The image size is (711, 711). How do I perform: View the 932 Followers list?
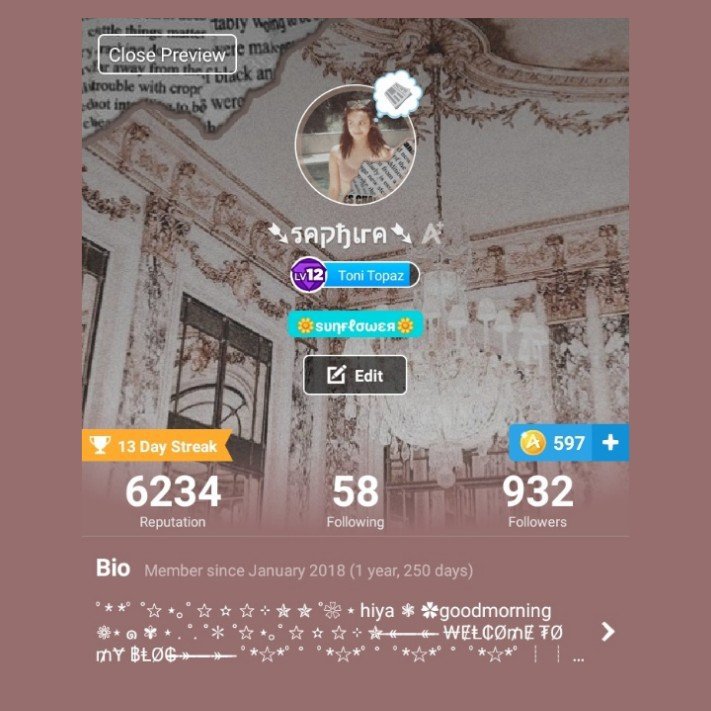pos(537,501)
